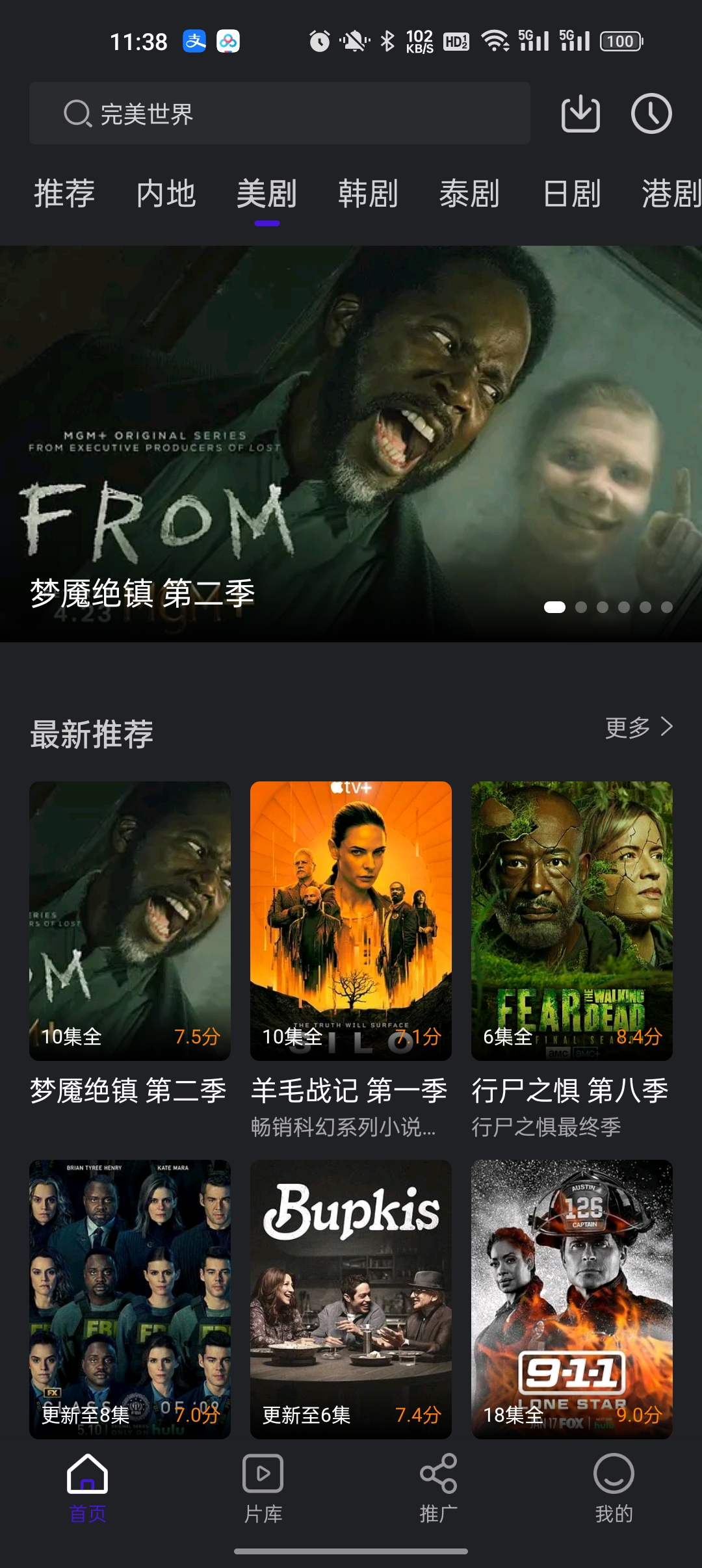Screen dimensions: 702x1568
Task: Open the 片库 library icon
Action: (x=263, y=1472)
